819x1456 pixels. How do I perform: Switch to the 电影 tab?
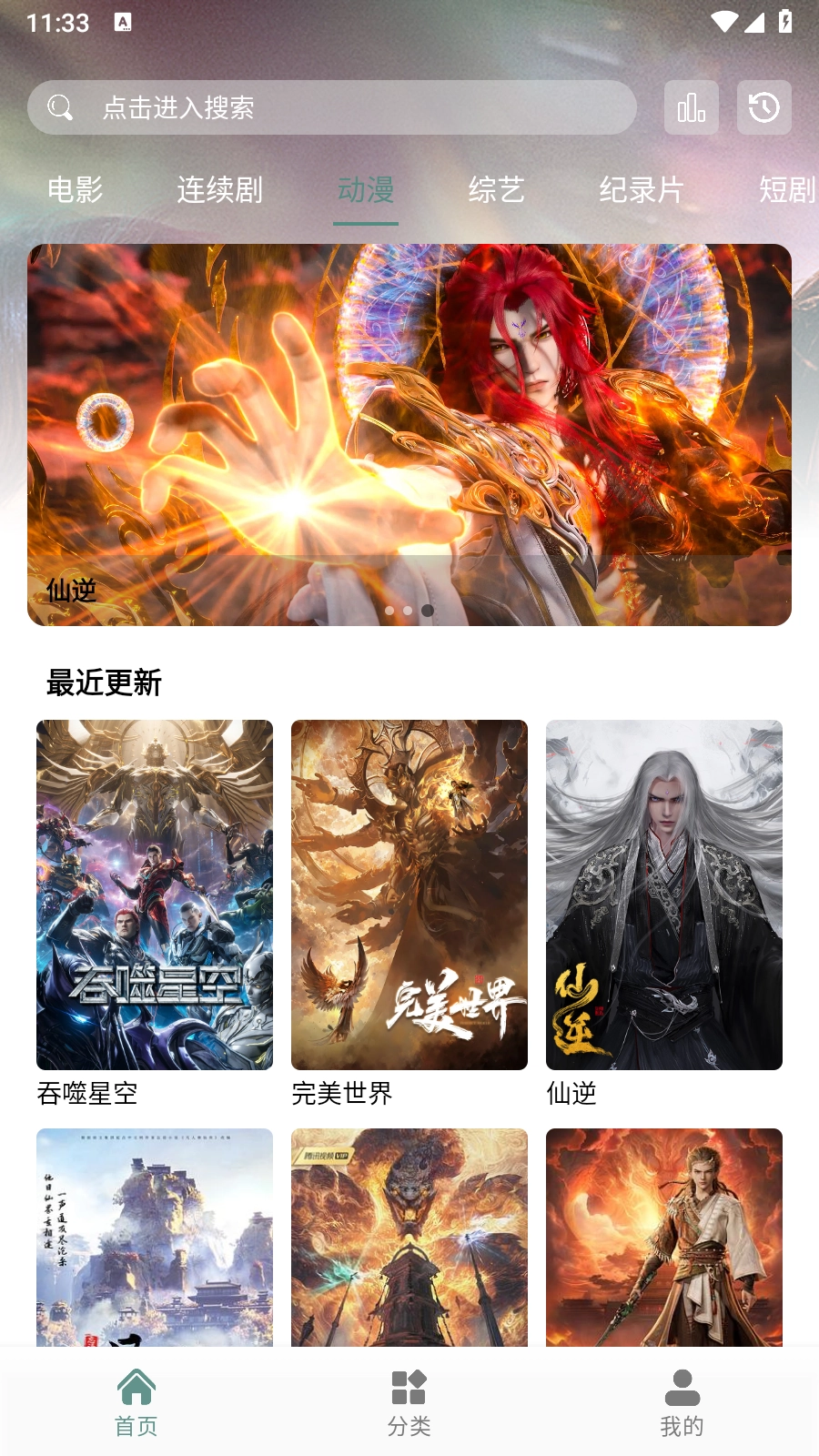[x=76, y=191]
